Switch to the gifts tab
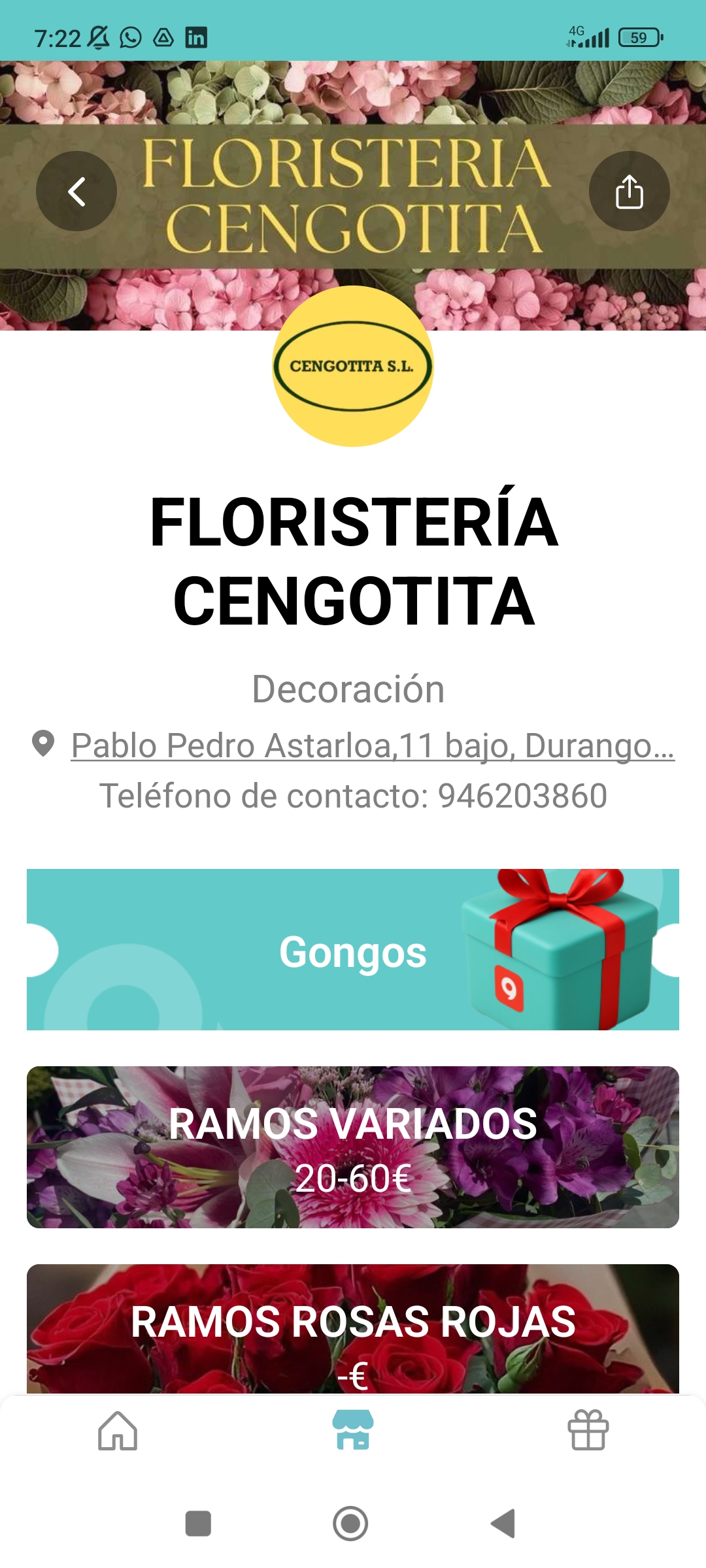 tap(588, 1431)
